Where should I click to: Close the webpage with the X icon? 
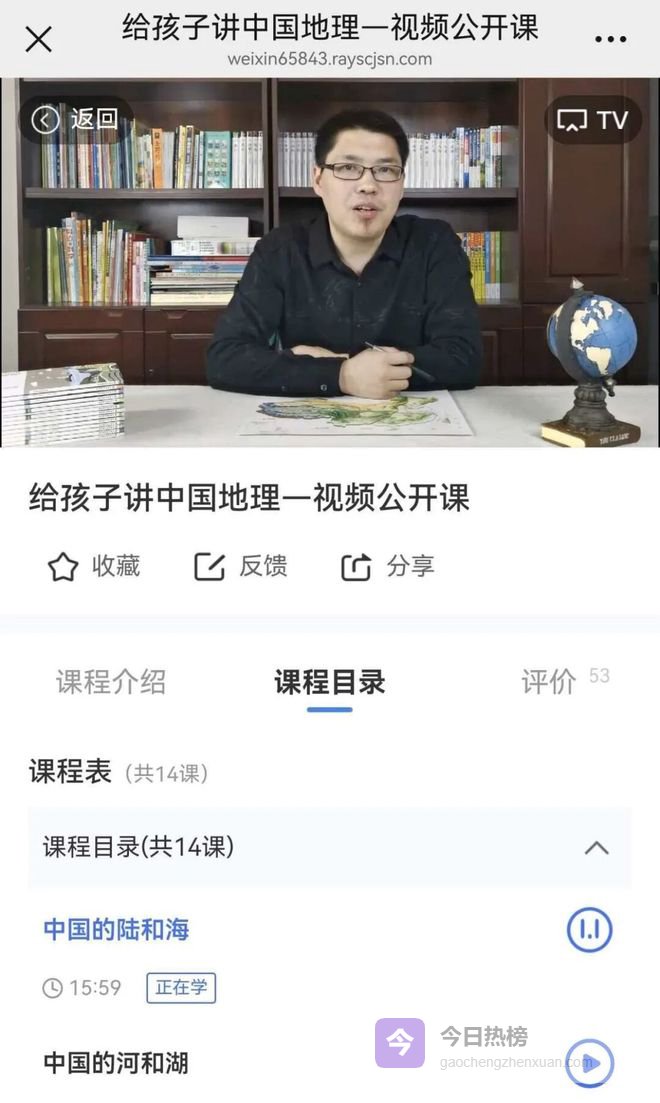pyautogui.click(x=38, y=39)
